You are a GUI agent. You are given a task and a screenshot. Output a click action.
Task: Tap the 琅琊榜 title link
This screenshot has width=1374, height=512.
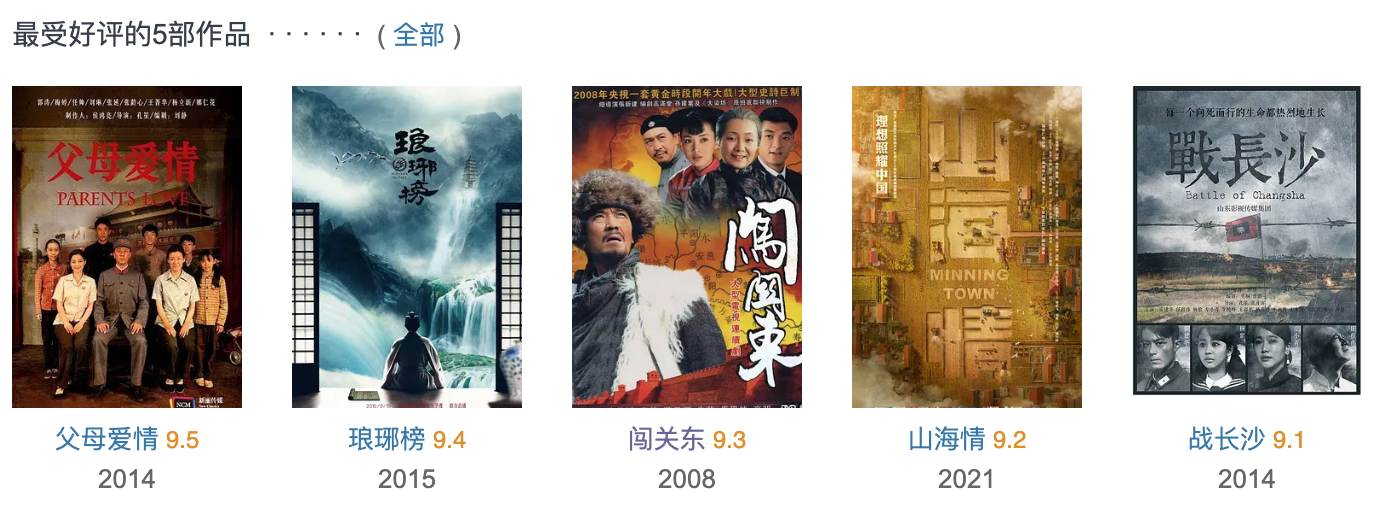[x=387, y=439]
